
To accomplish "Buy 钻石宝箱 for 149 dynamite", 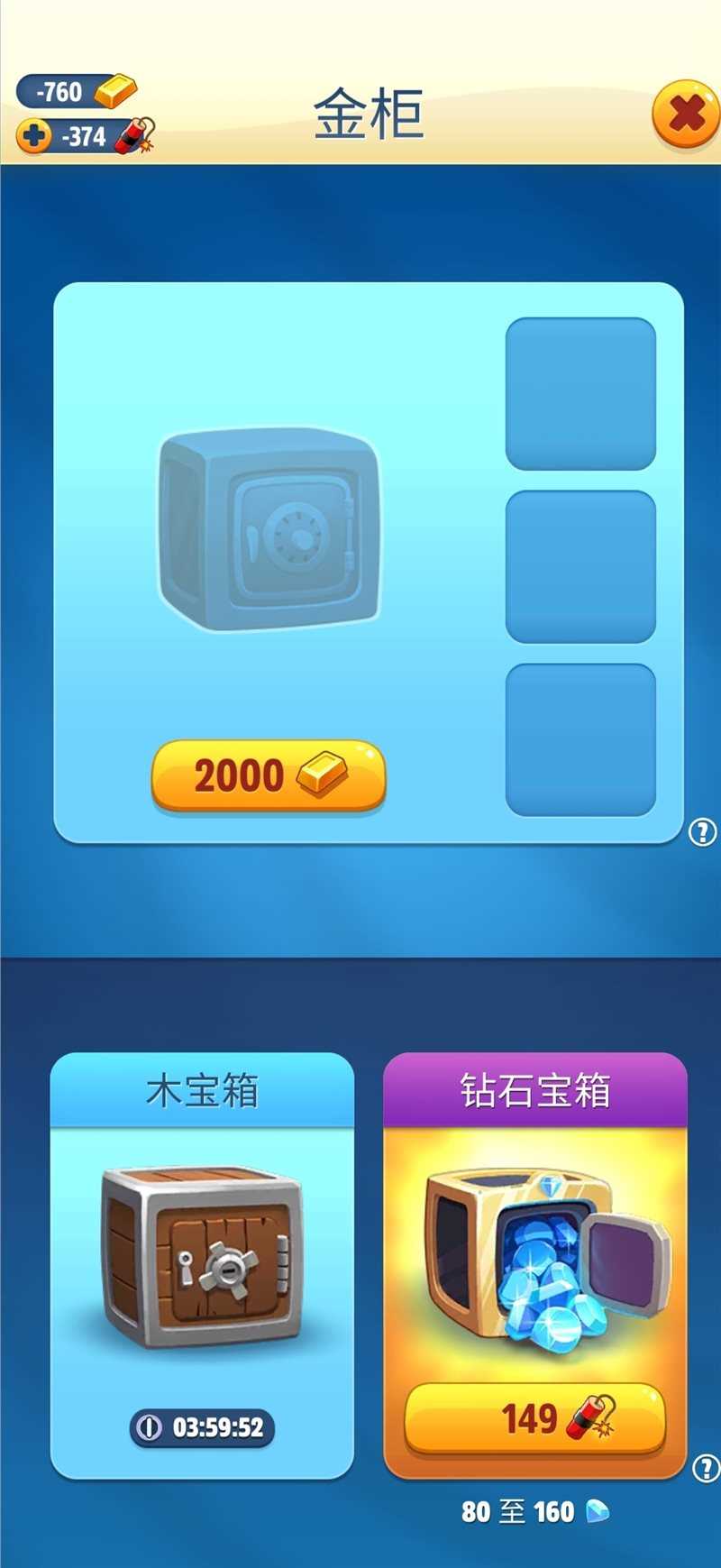I will [535, 1419].
